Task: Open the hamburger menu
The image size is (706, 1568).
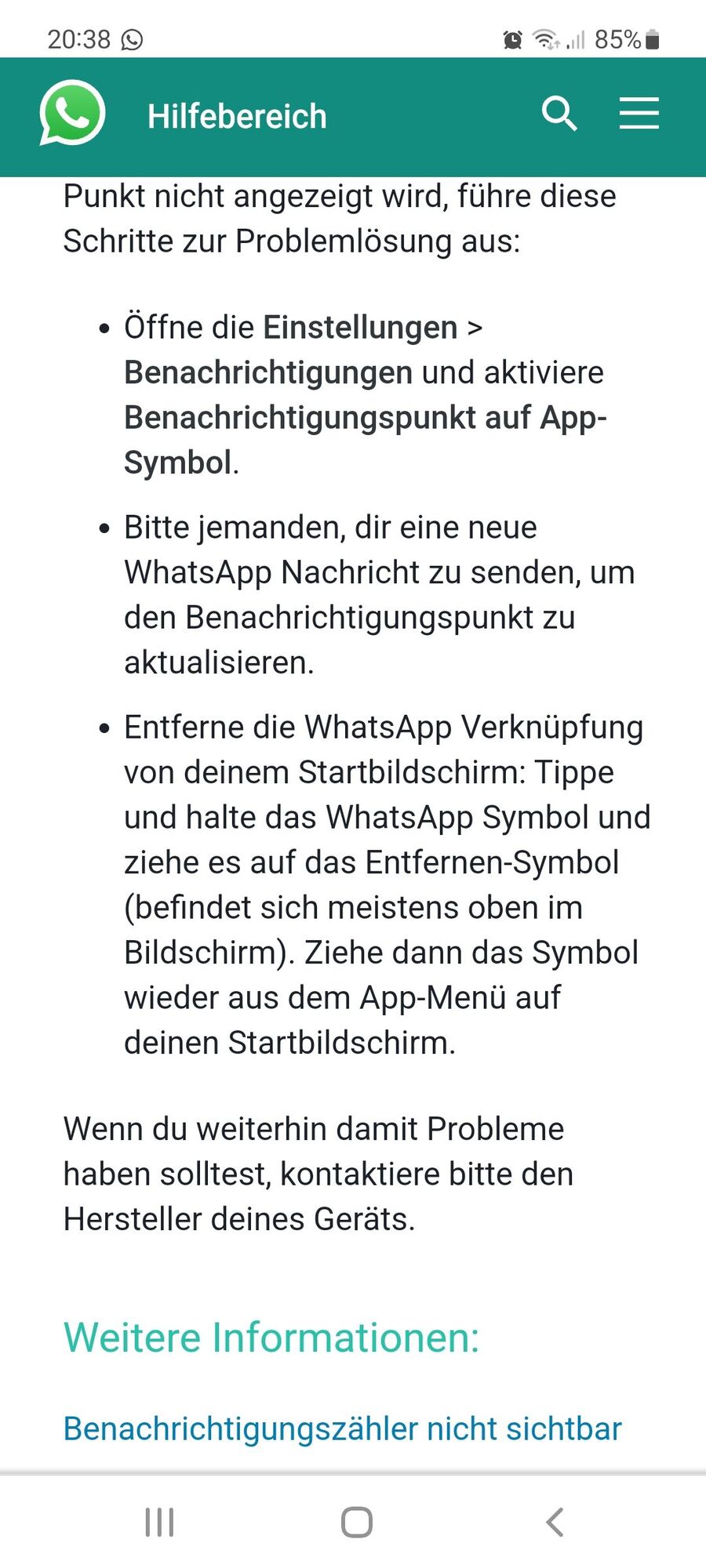Action: click(639, 114)
